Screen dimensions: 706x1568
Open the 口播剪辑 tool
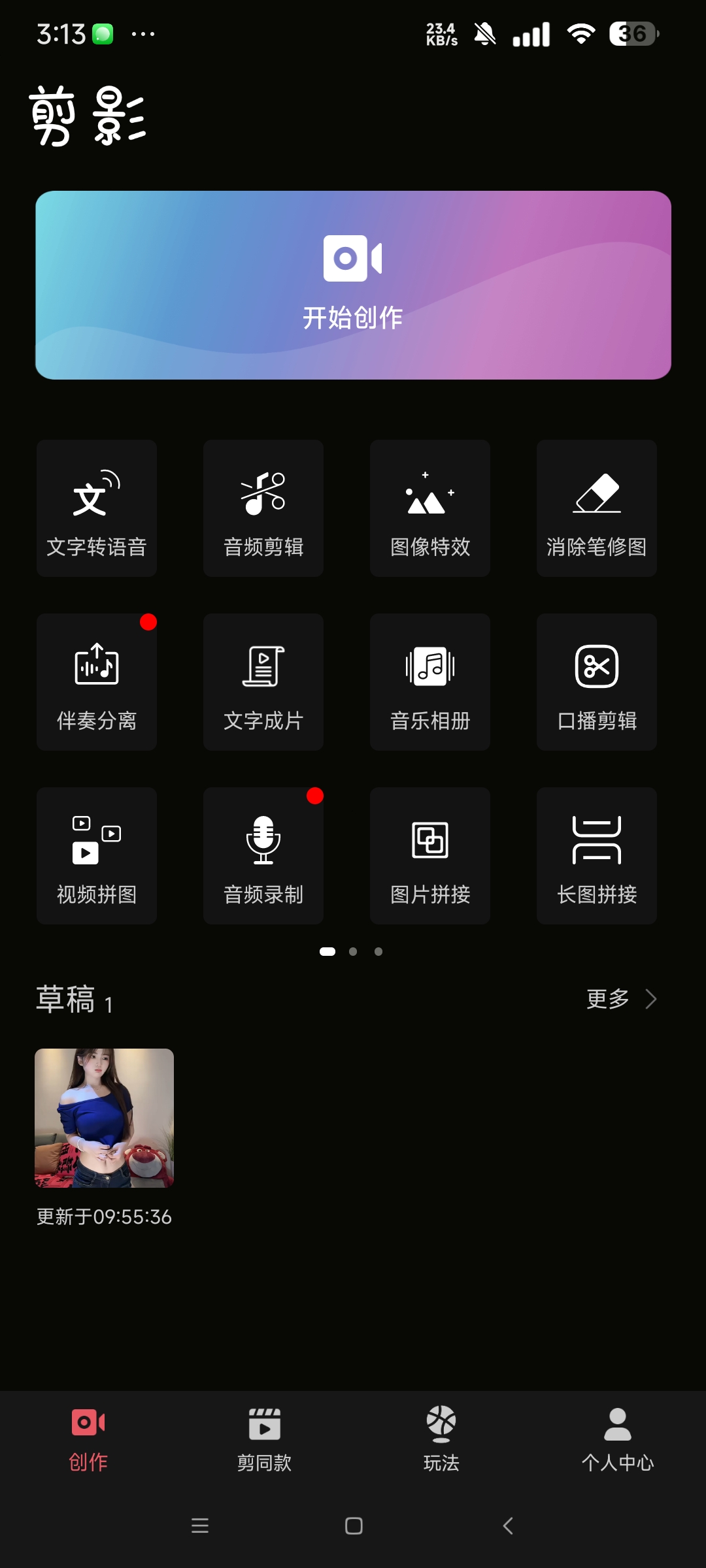click(597, 682)
